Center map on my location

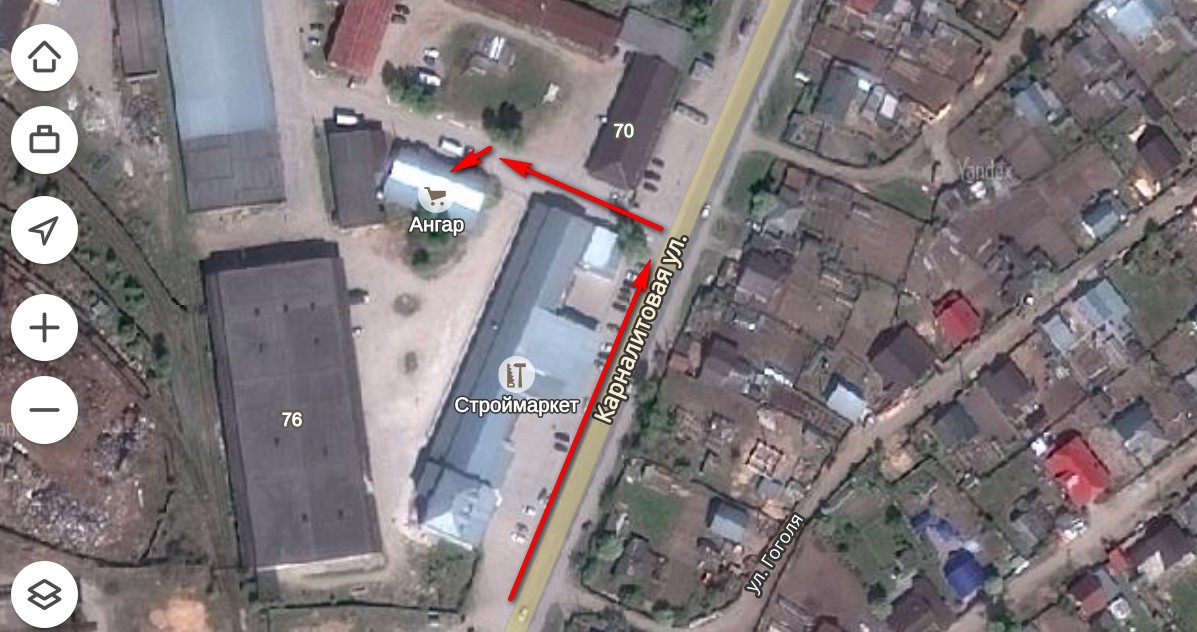(x=44, y=231)
